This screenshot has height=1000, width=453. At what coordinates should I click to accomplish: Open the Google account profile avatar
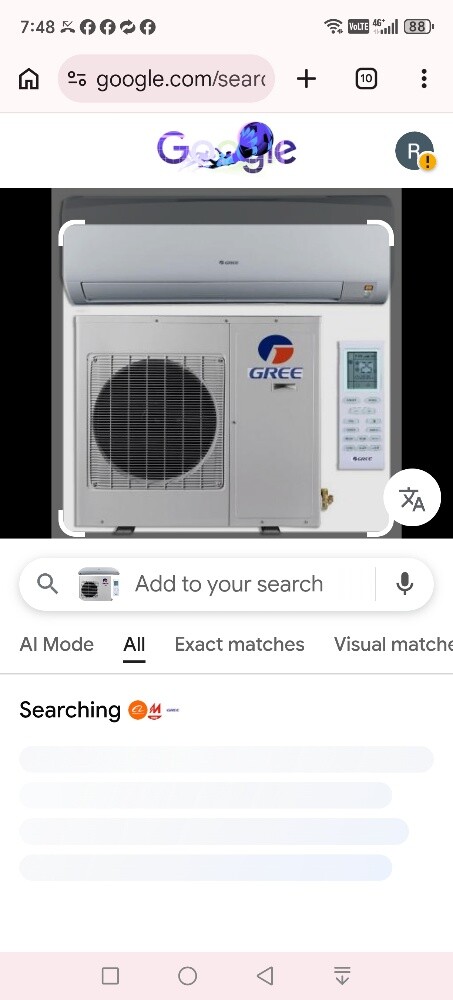coord(415,151)
